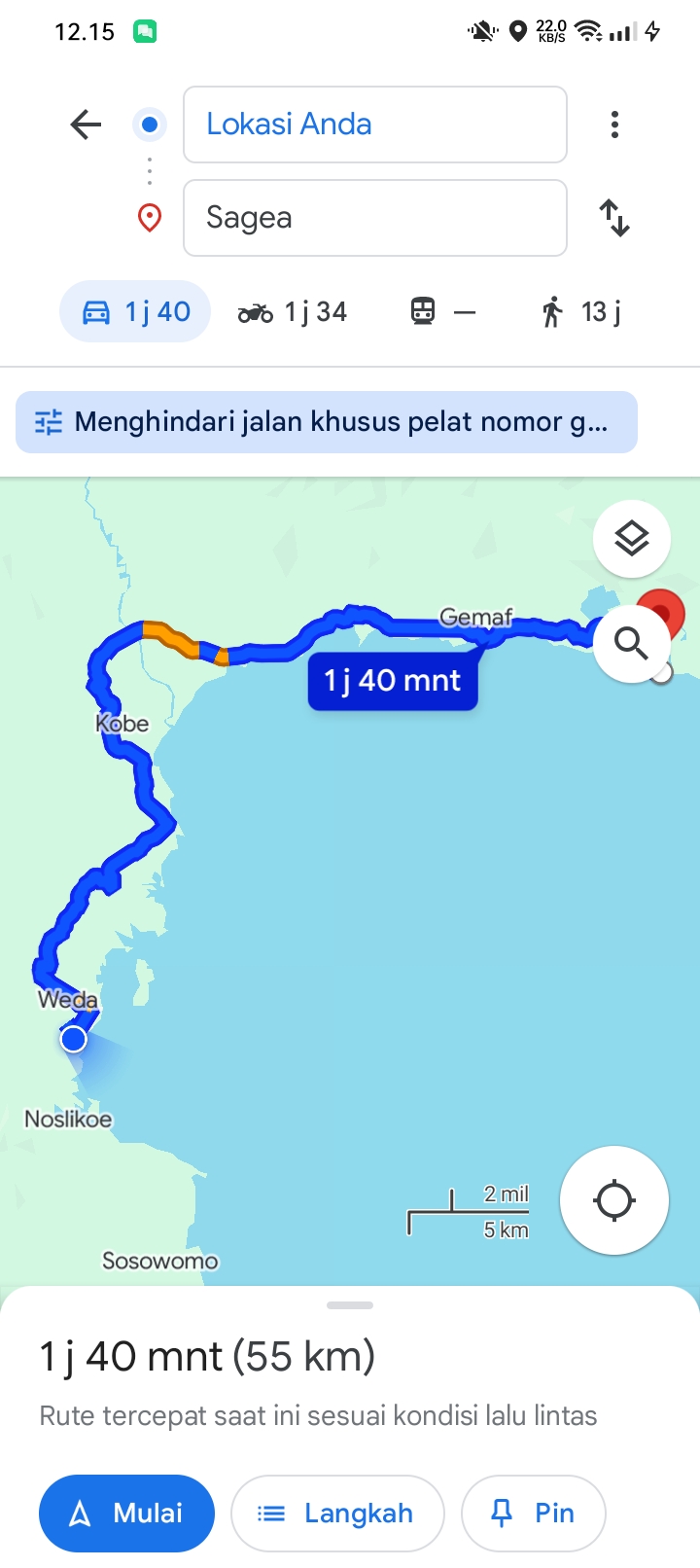The width and height of the screenshot is (700, 1568).
Task: Tap the 1 j 40 mnt route label
Action: tap(393, 681)
